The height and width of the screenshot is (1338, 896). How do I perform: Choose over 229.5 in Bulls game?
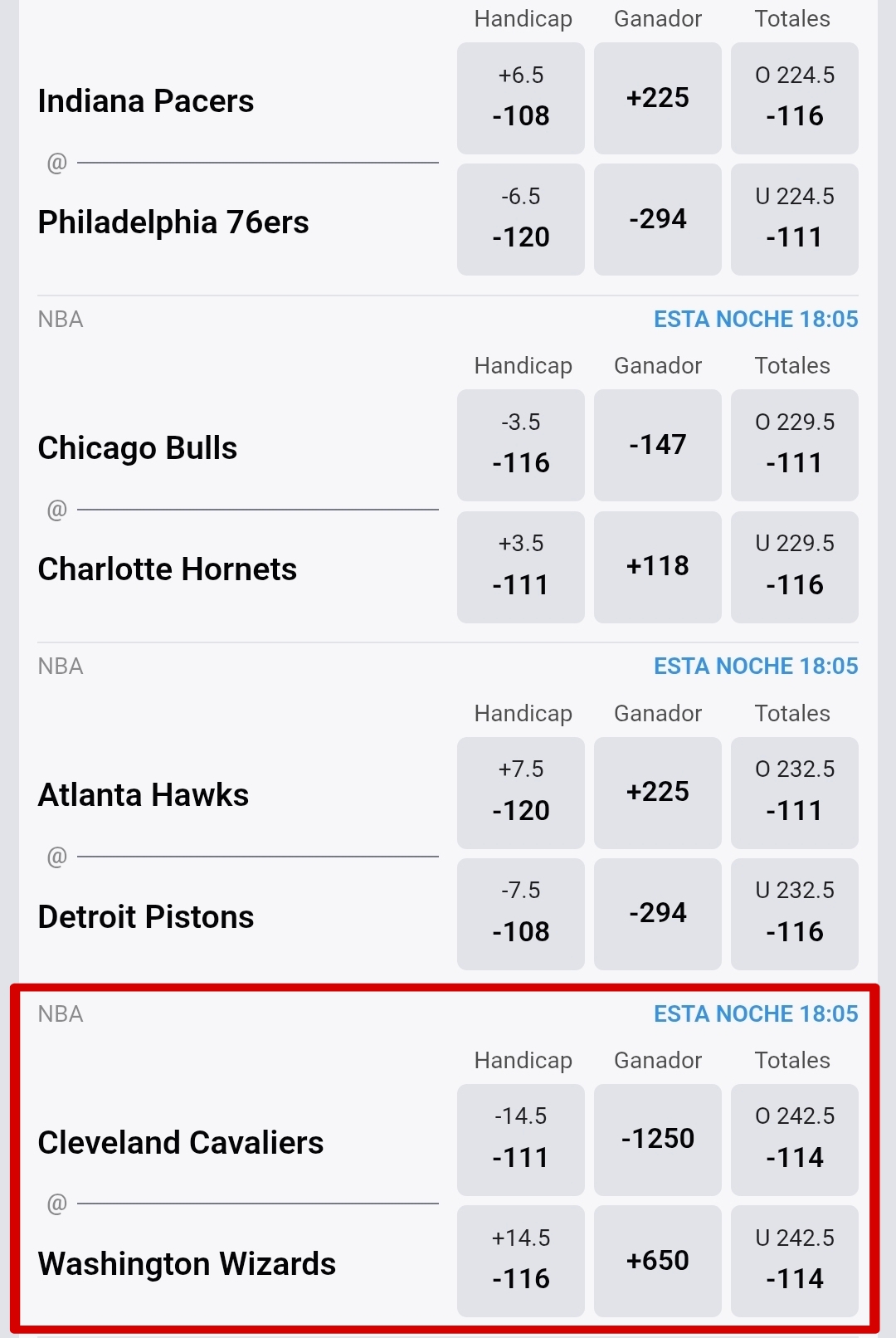pos(794,445)
